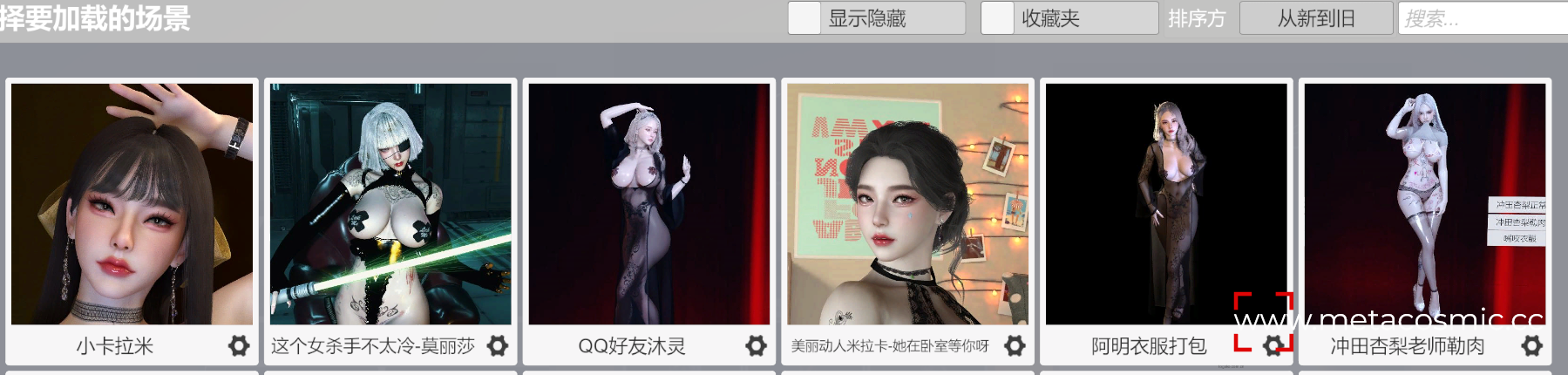Load the 阿明衣服打包 scene
The image size is (1568, 375).
(x=1165, y=204)
